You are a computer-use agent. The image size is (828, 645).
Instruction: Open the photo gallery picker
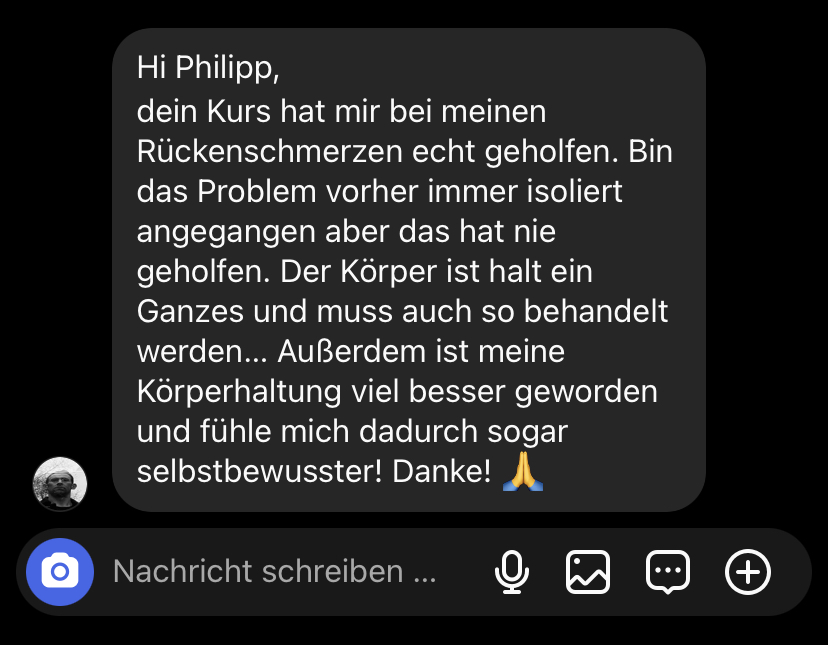pyautogui.click(x=588, y=572)
